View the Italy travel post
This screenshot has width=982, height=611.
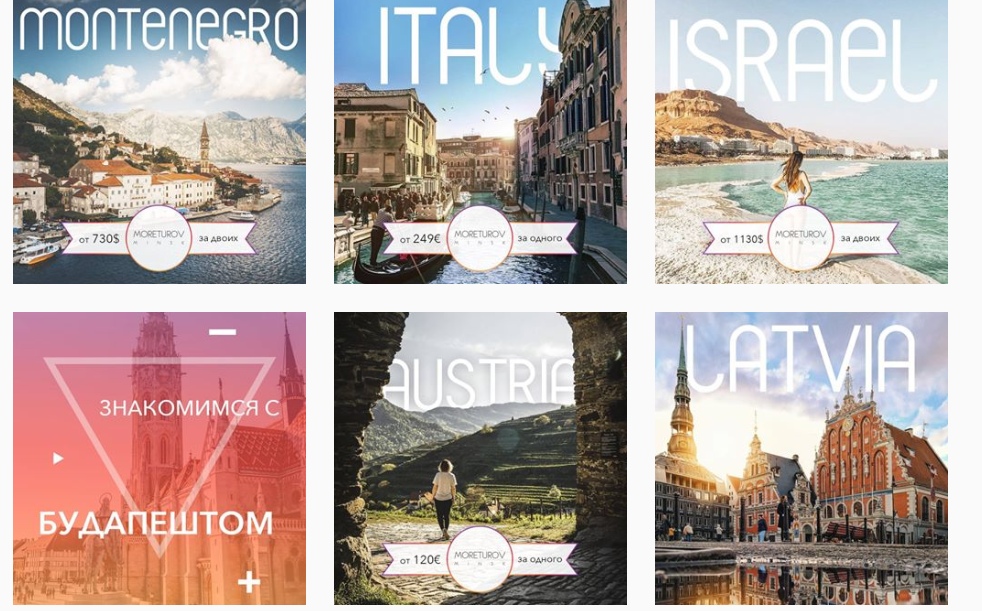tap(480, 142)
